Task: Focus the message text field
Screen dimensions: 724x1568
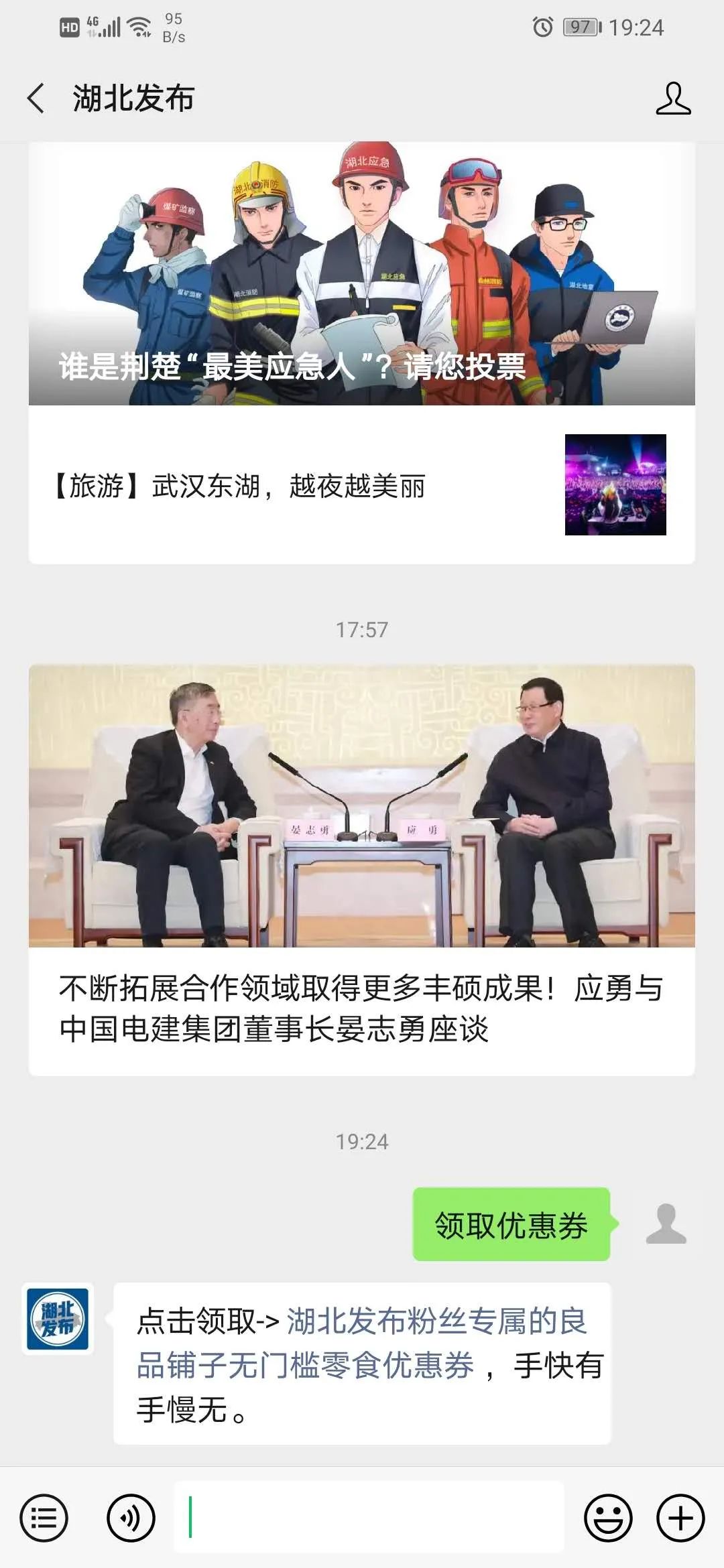Action: [x=369, y=1518]
